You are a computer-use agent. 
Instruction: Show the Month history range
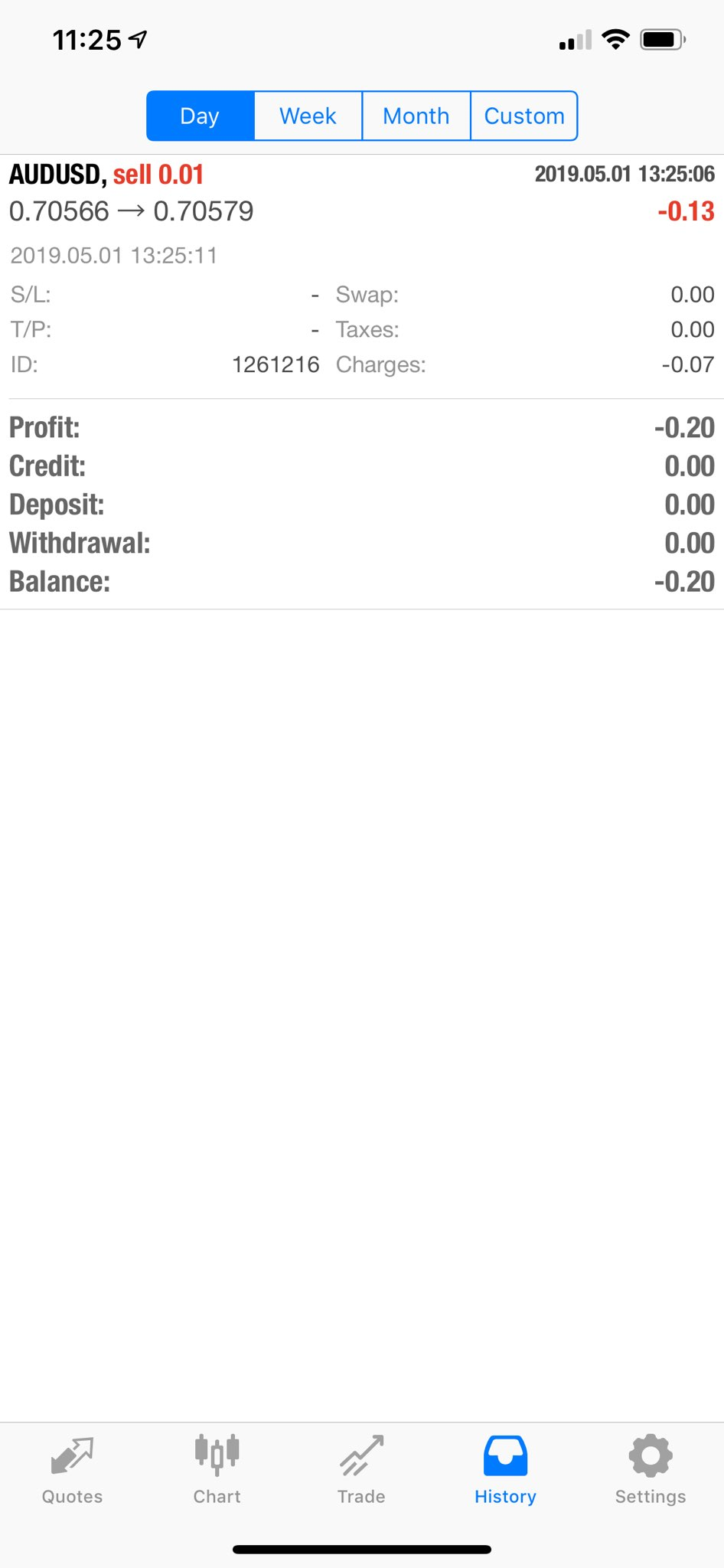coord(416,116)
